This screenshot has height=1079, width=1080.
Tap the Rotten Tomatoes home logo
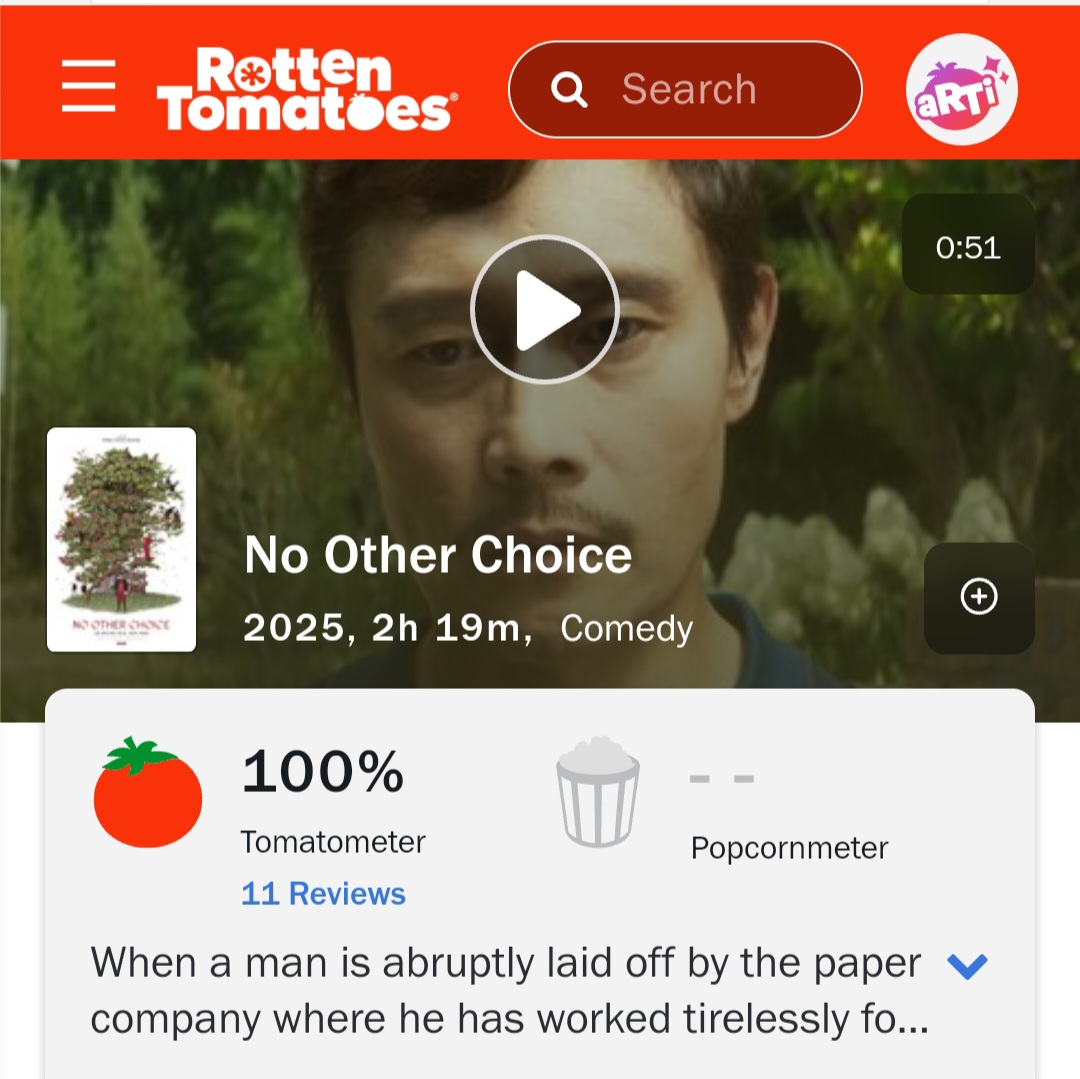click(x=306, y=89)
